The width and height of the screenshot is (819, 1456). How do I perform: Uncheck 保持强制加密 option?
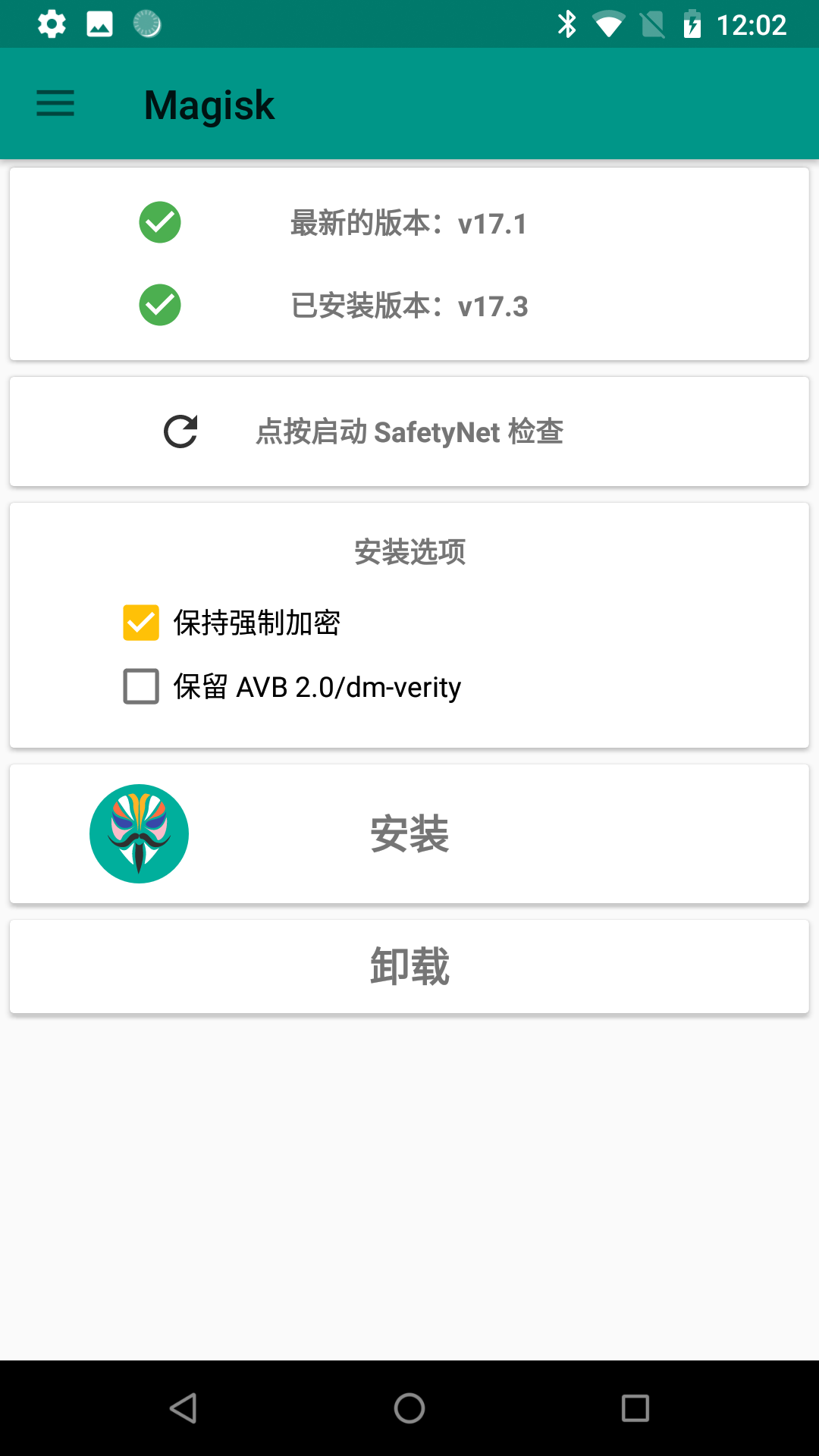pos(141,623)
